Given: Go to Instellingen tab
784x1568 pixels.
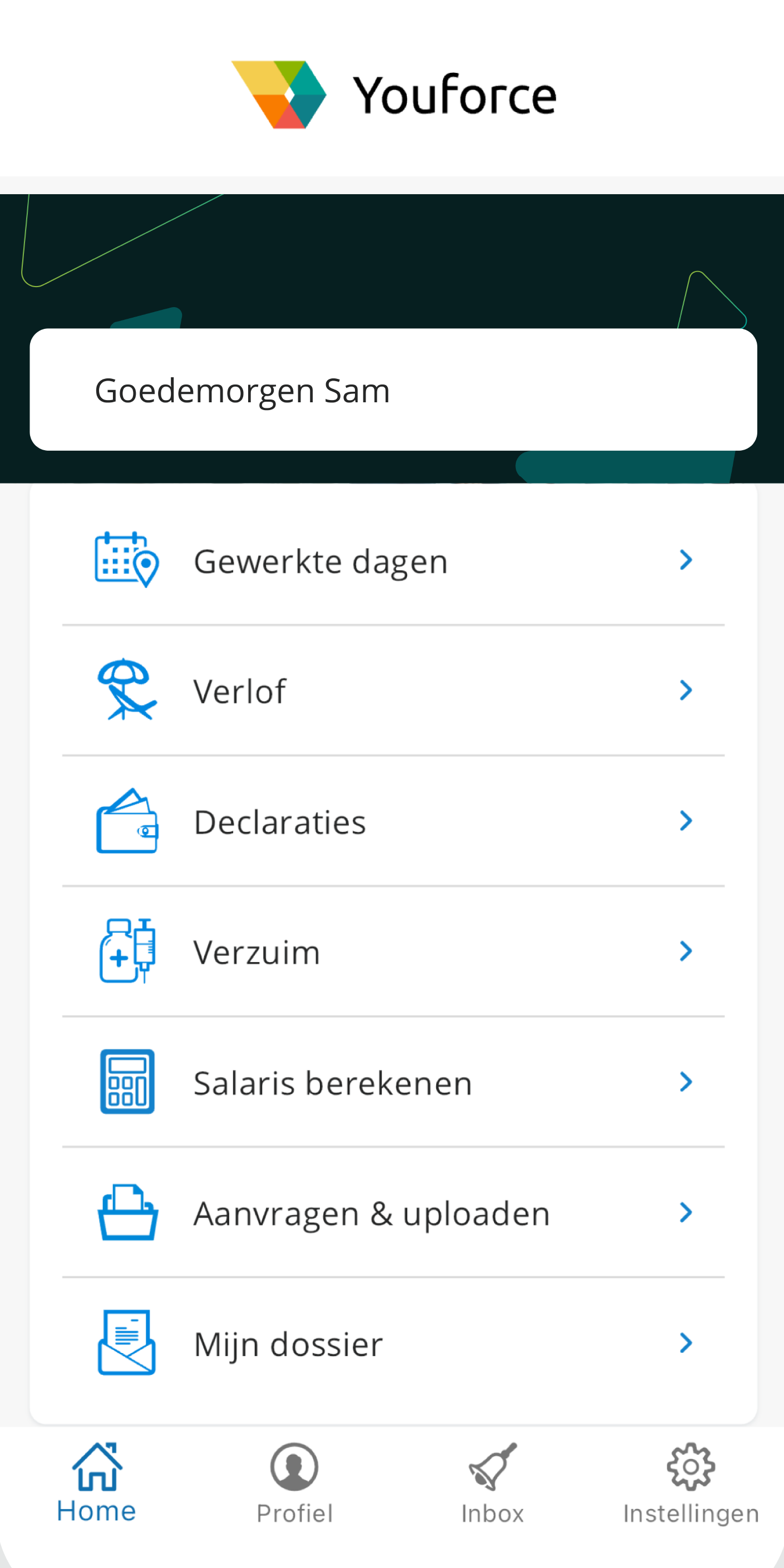Looking at the screenshot, I should point(691,1484).
